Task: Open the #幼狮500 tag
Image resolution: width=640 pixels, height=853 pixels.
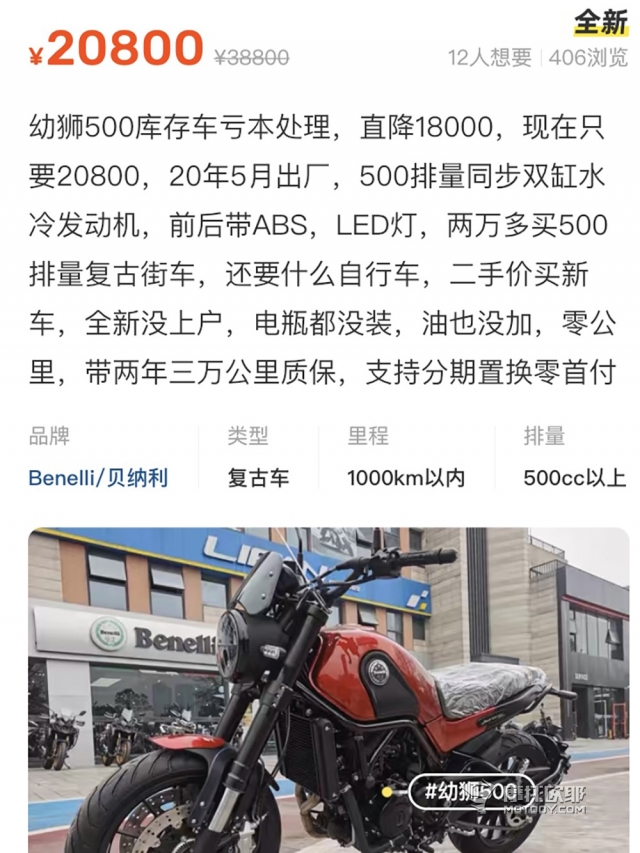Action: (x=470, y=792)
